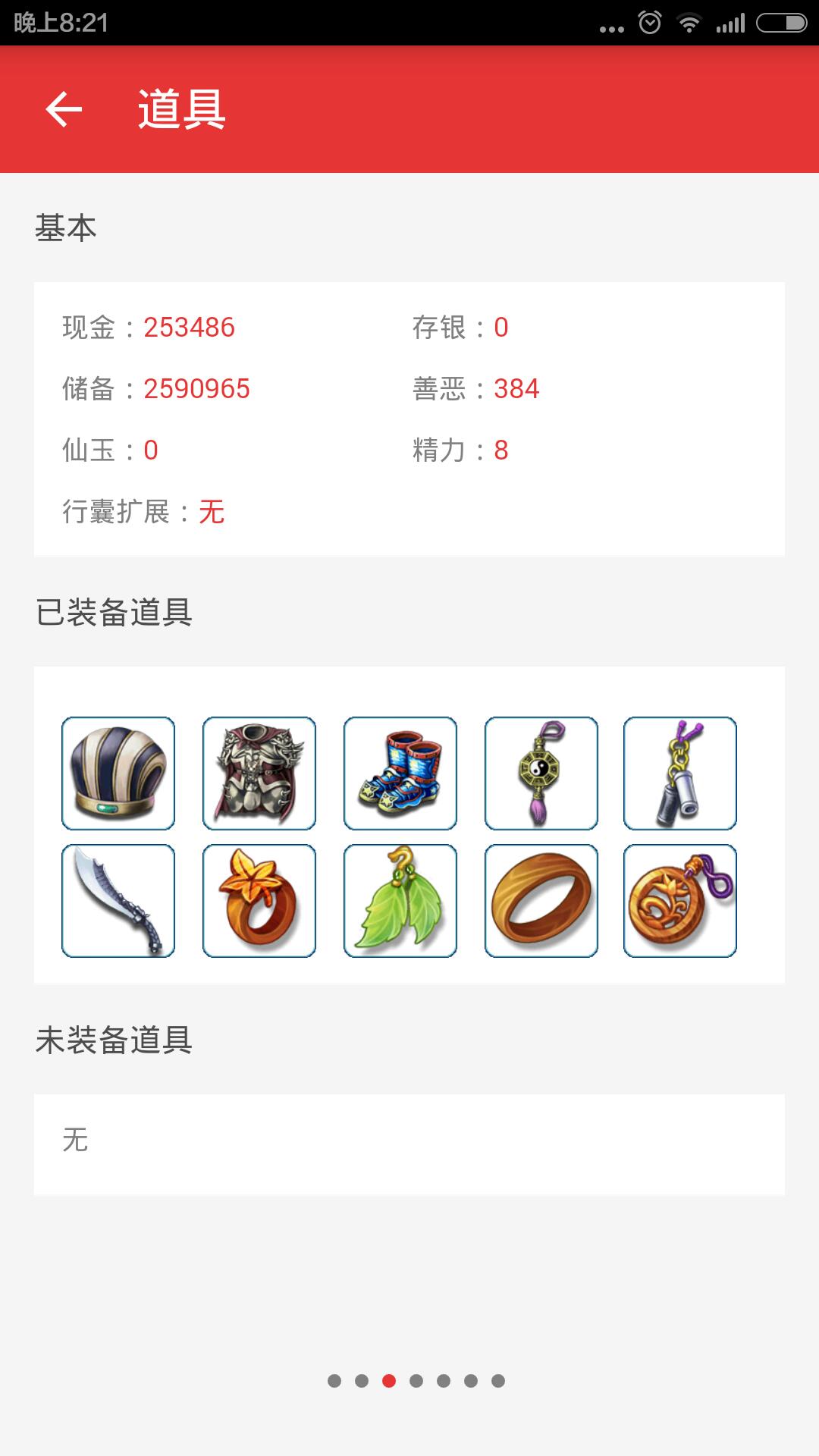
Task: View the silver cylinder chain charm
Action: (x=680, y=773)
